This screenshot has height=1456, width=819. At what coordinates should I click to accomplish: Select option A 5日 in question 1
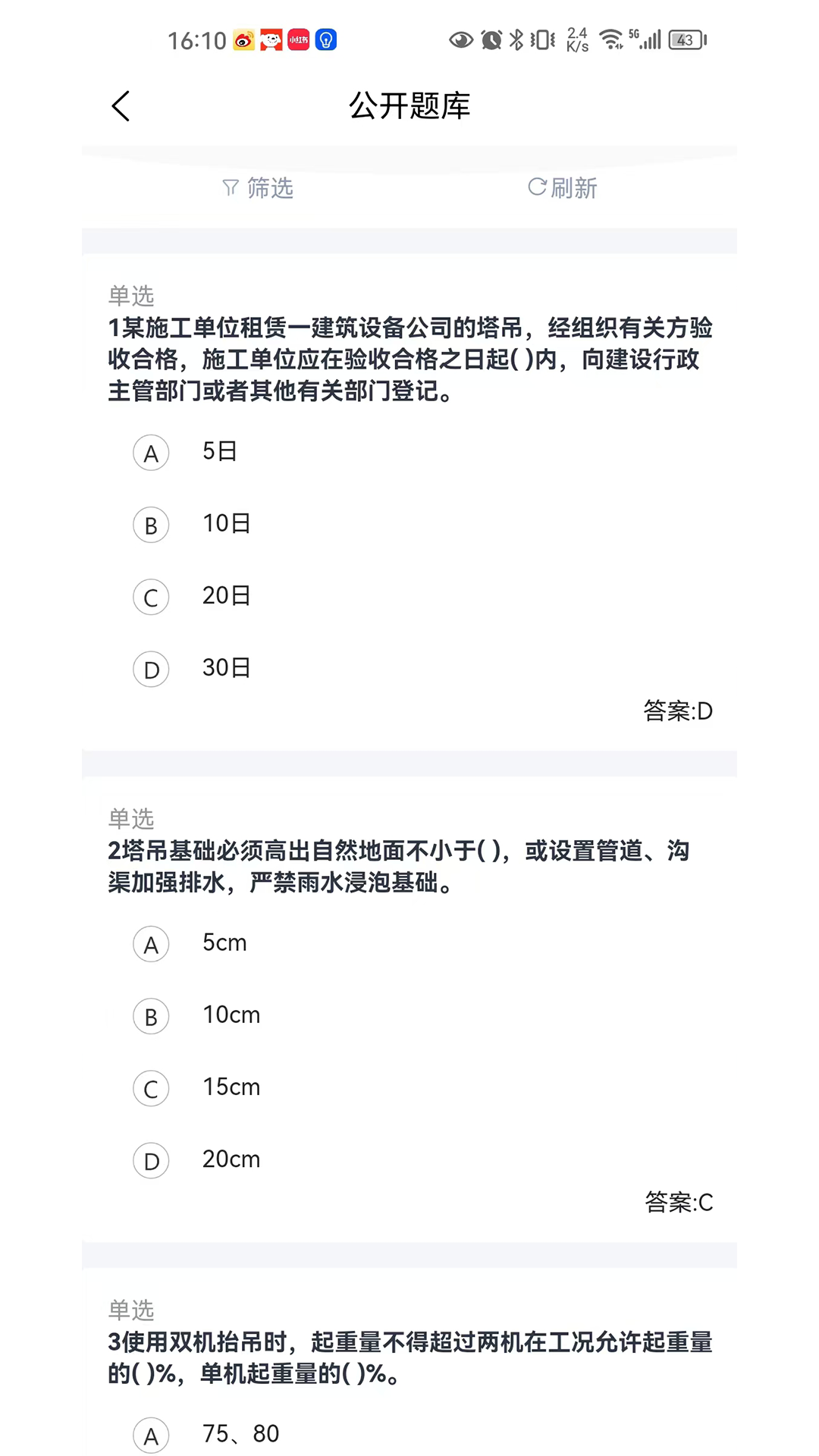151,453
